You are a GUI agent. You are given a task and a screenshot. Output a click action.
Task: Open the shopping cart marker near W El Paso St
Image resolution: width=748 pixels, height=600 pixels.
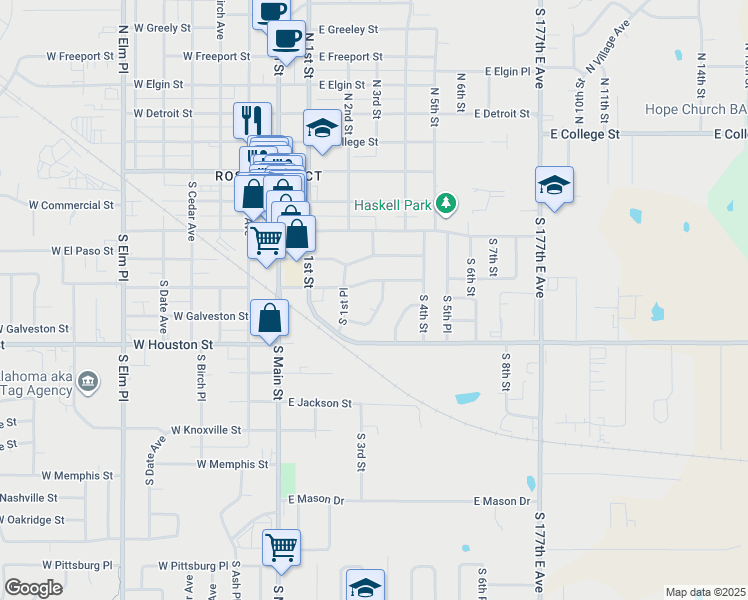pyautogui.click(x=266, y=240)
